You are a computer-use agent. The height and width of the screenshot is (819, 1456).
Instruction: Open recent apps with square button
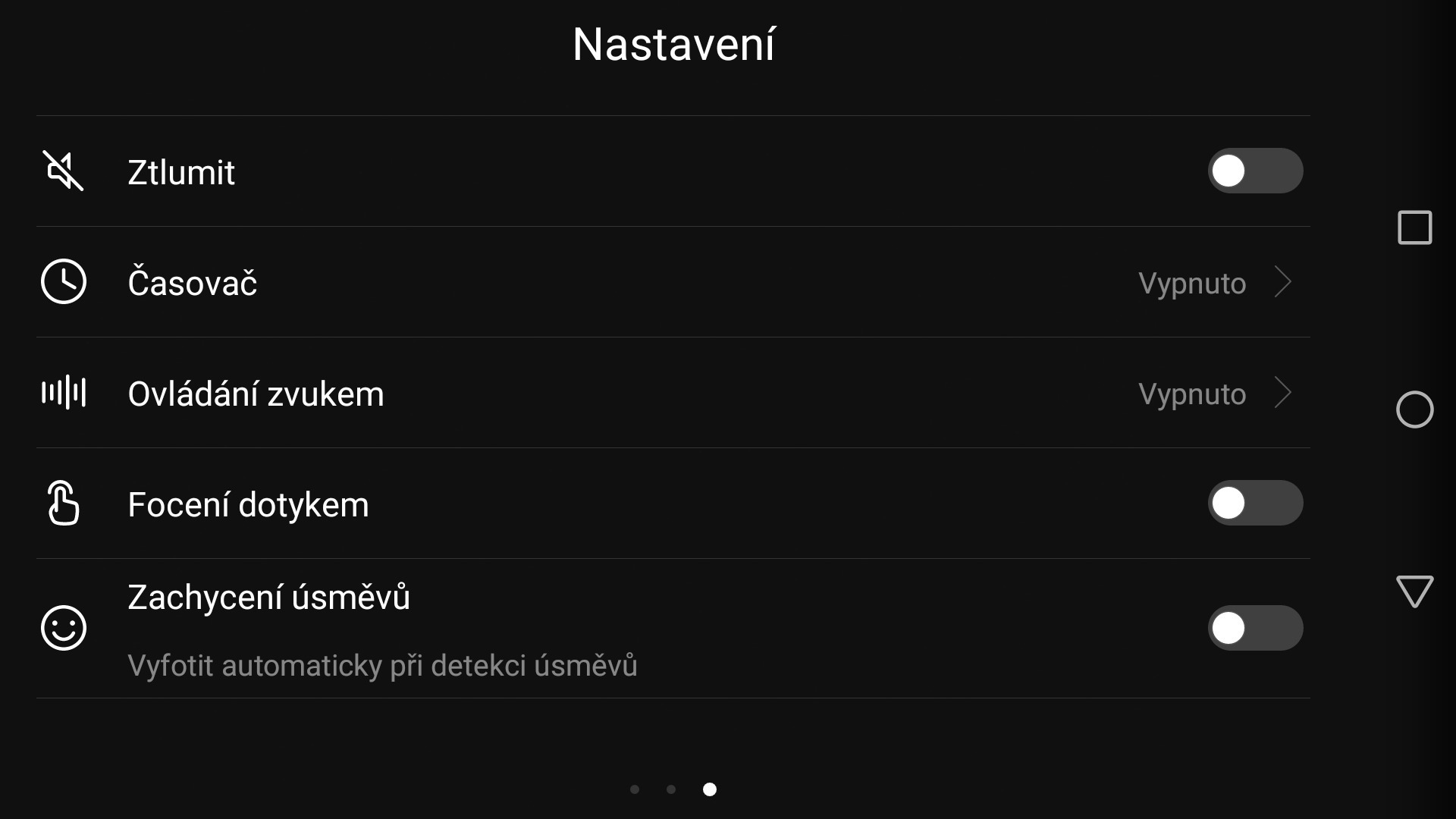pyautogui.click(x=1414, y=227)
